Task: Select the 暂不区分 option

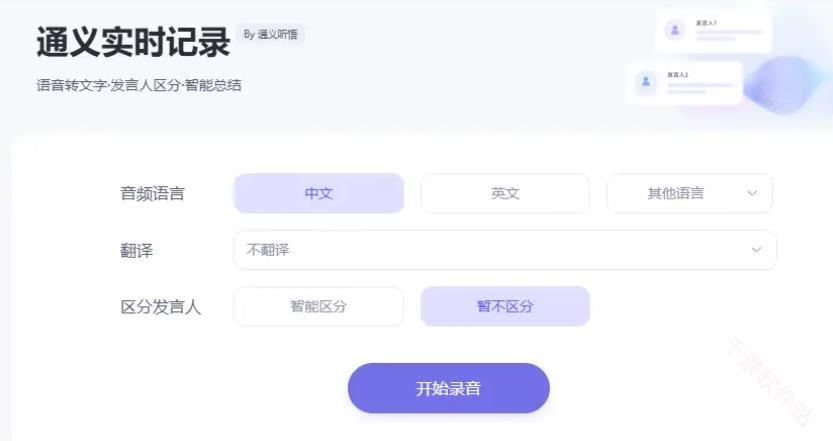Action: [505, 307]
